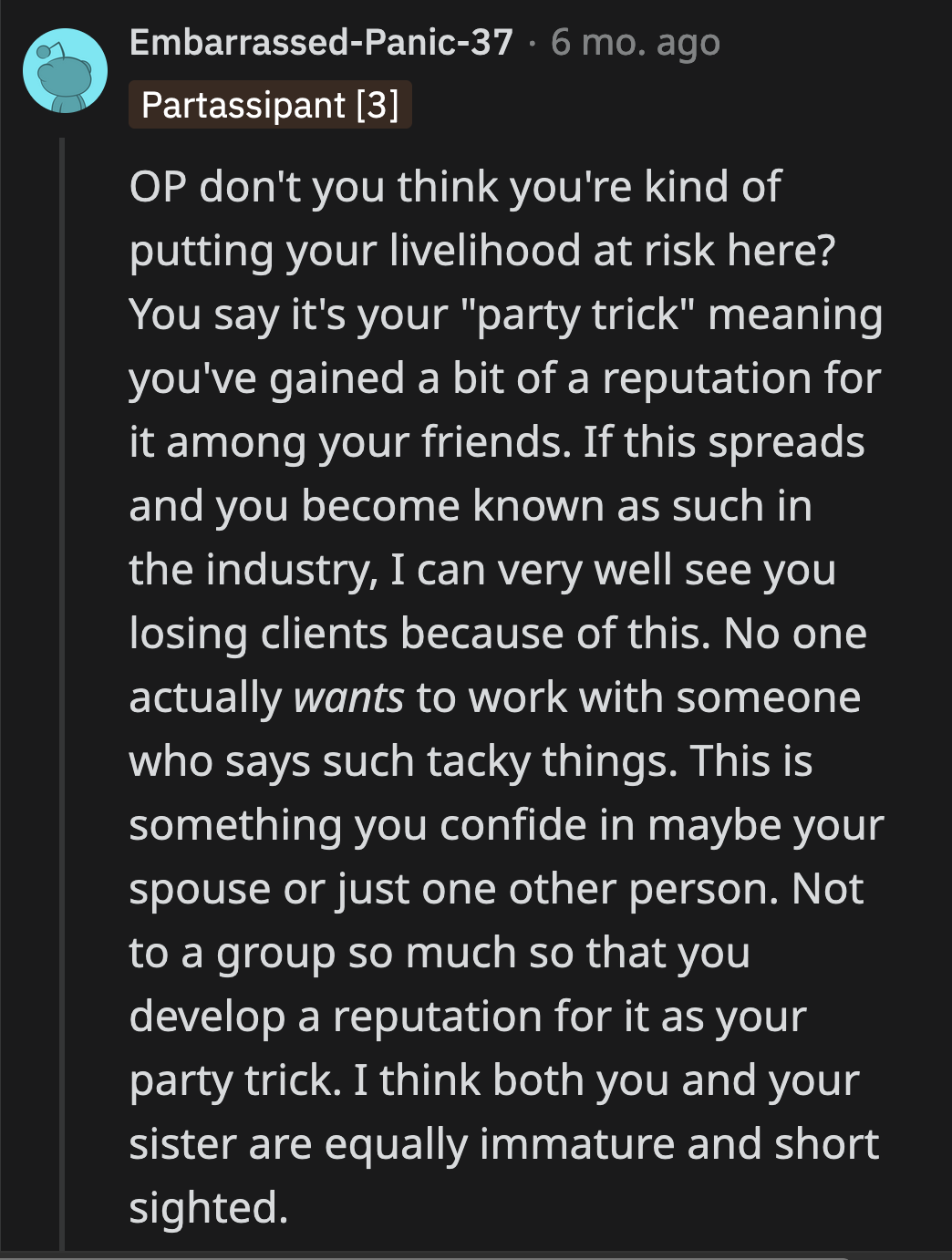Tap the username Embarrassed-Panic-37

(x=321, y=43)
